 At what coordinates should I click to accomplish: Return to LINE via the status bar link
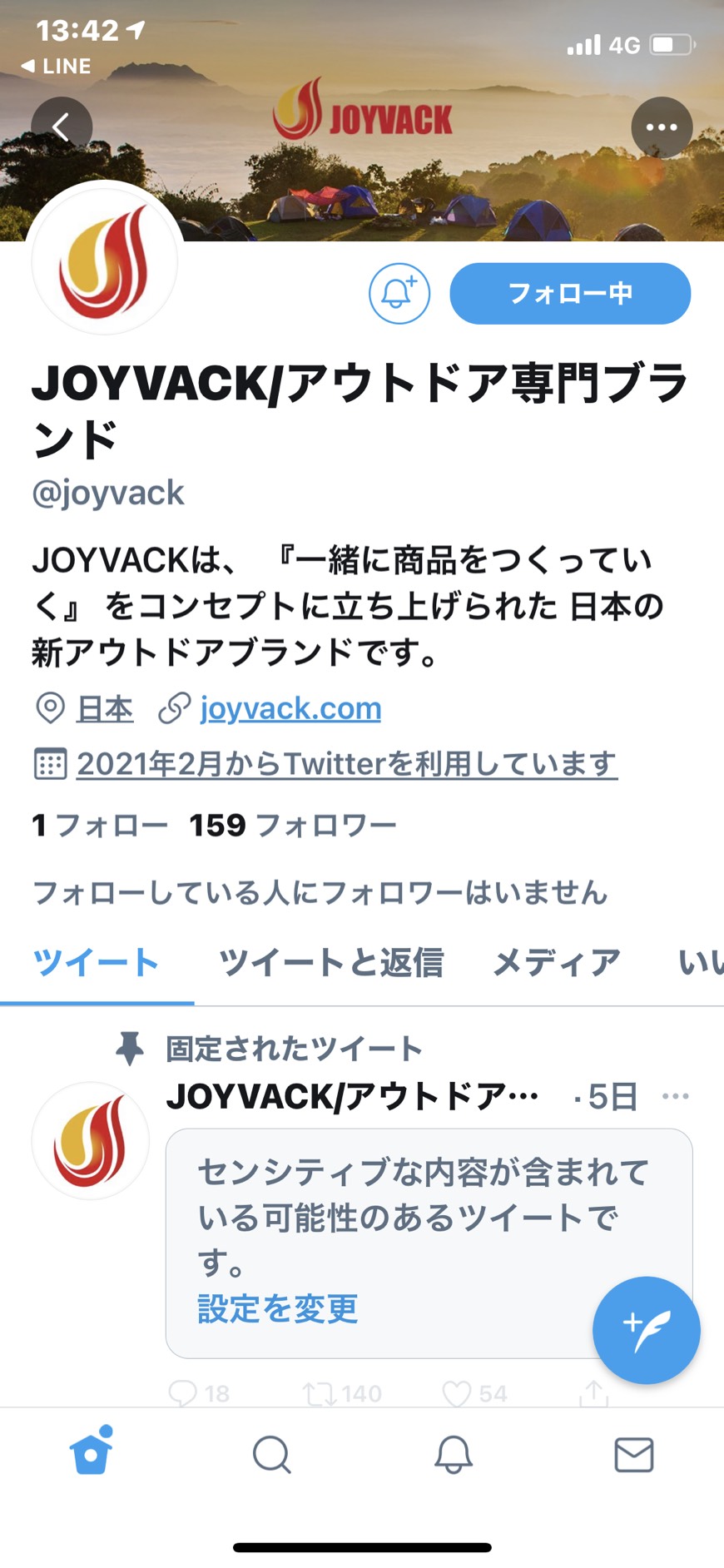tap(56, 66)
